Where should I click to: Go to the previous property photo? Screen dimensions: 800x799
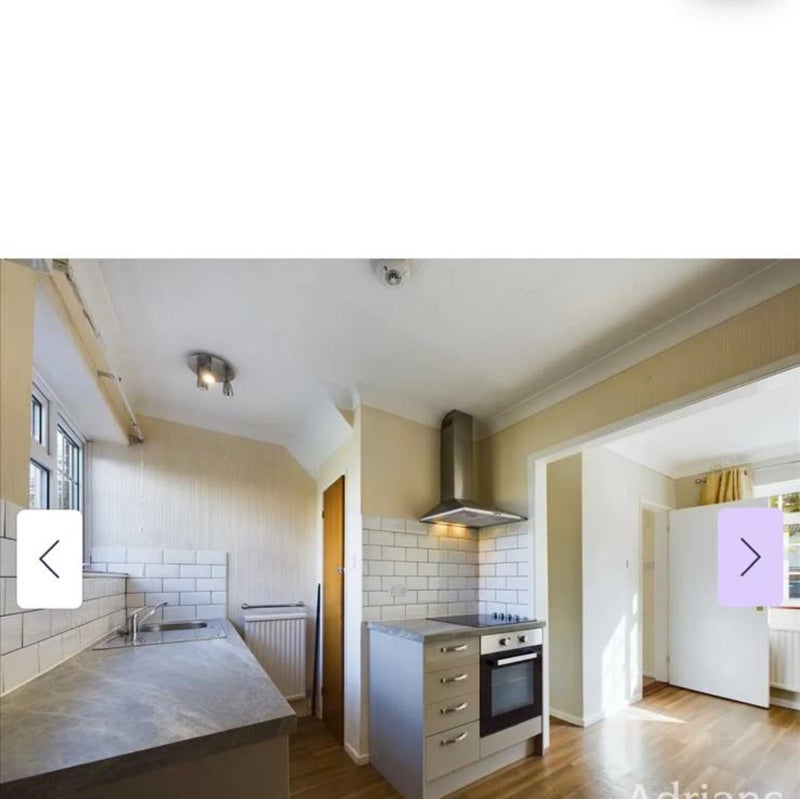point(49,559)
